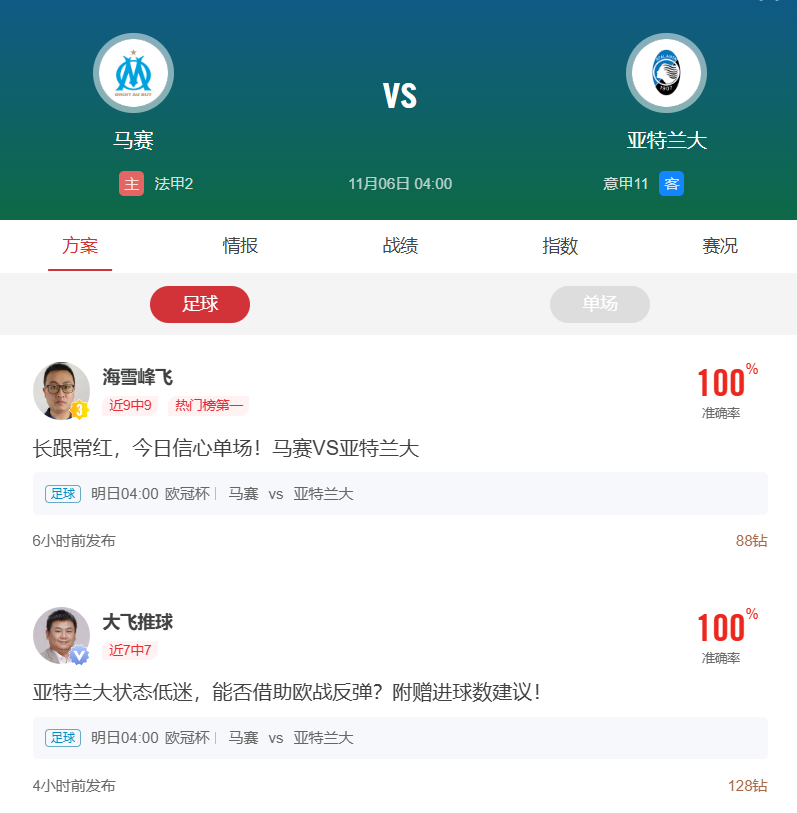
Task: Open the 情报 tab
Action: 240,246
